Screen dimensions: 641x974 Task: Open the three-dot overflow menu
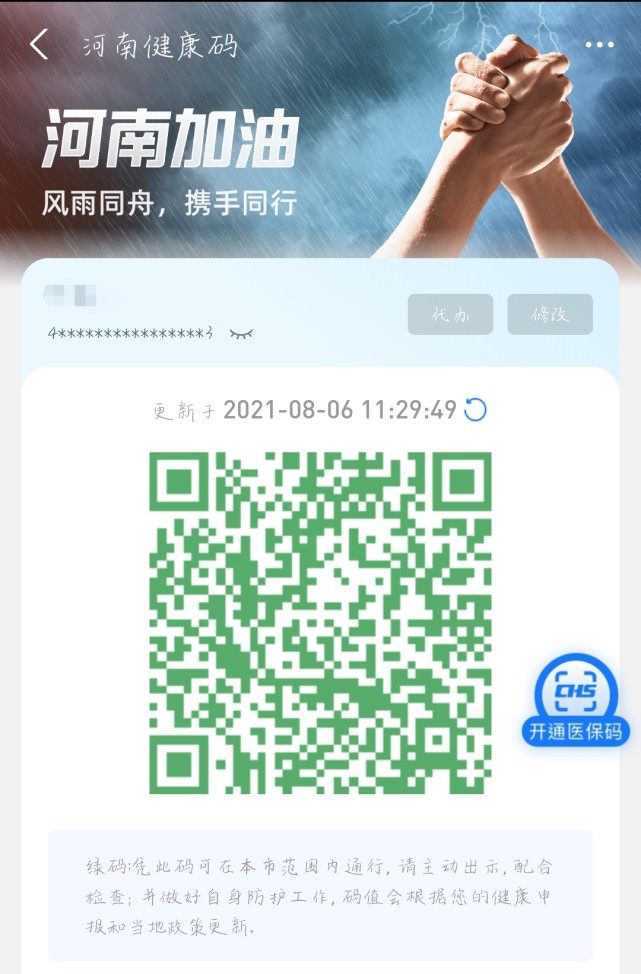(x=599, y=46)
